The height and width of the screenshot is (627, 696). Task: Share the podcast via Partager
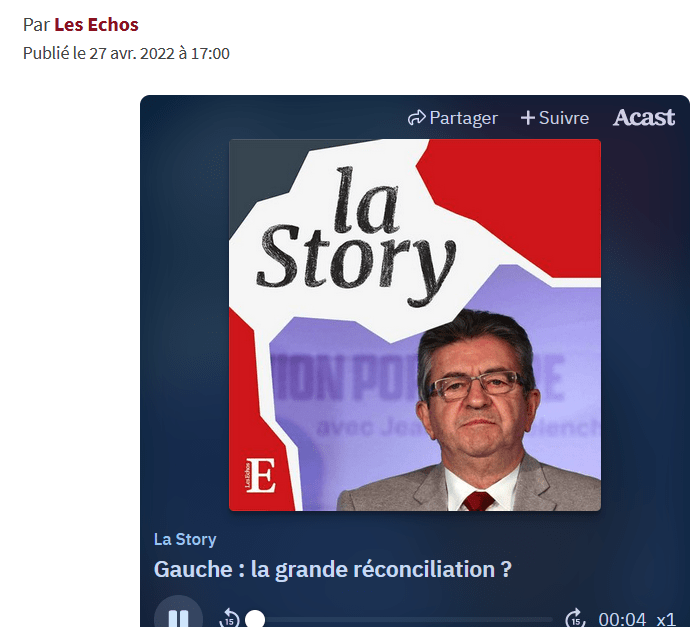[452, 118]
